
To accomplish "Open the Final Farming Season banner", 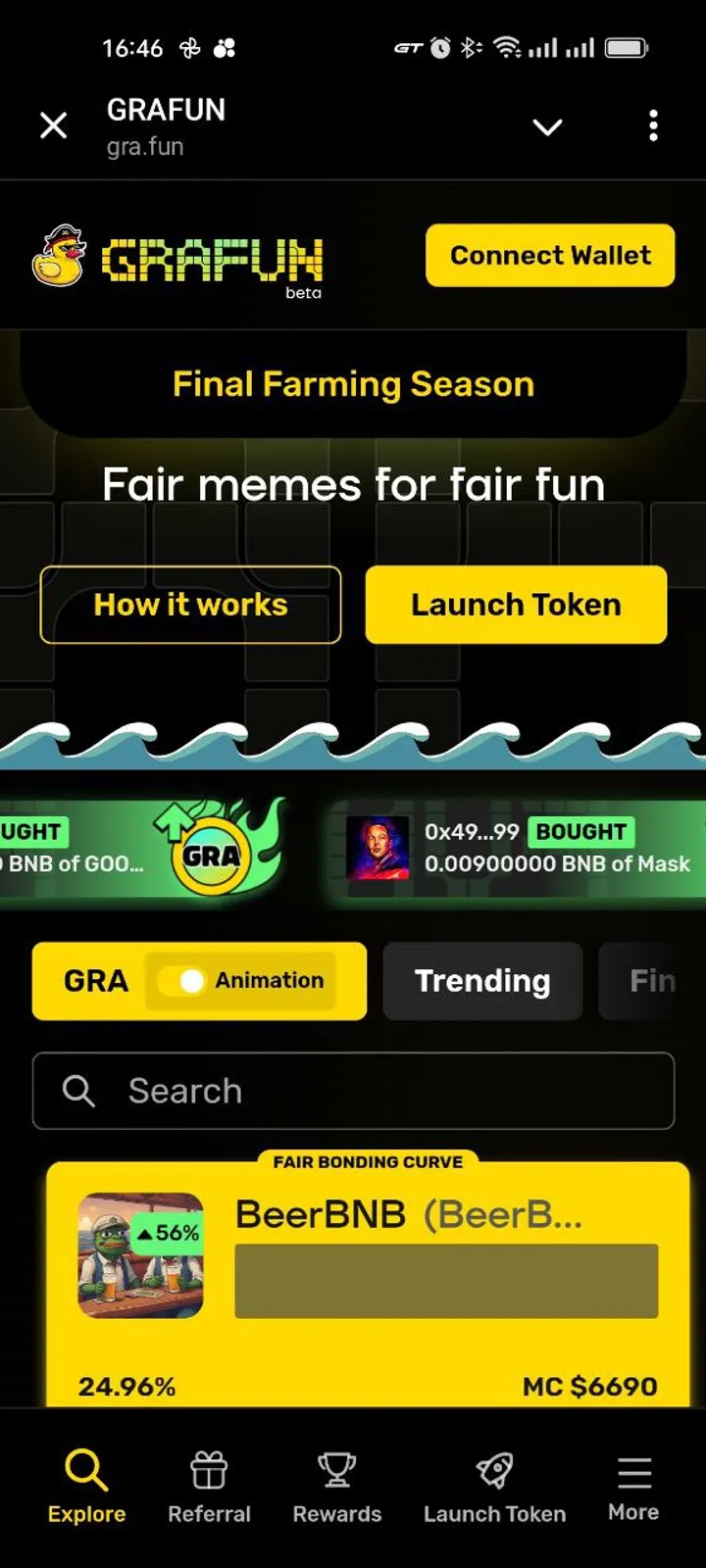I will (x=352, y=384).
